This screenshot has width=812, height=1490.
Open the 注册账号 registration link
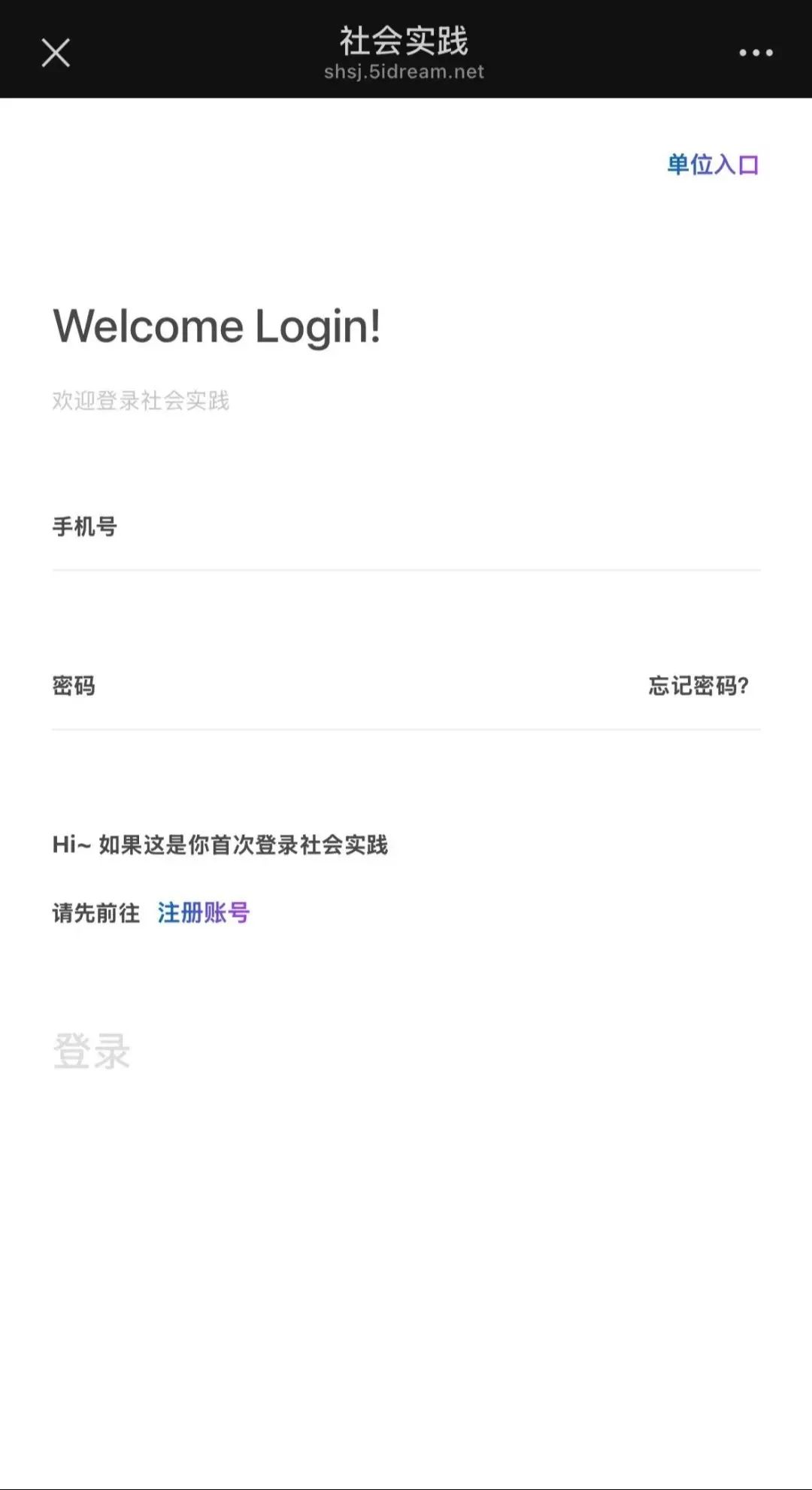[203, 913]
